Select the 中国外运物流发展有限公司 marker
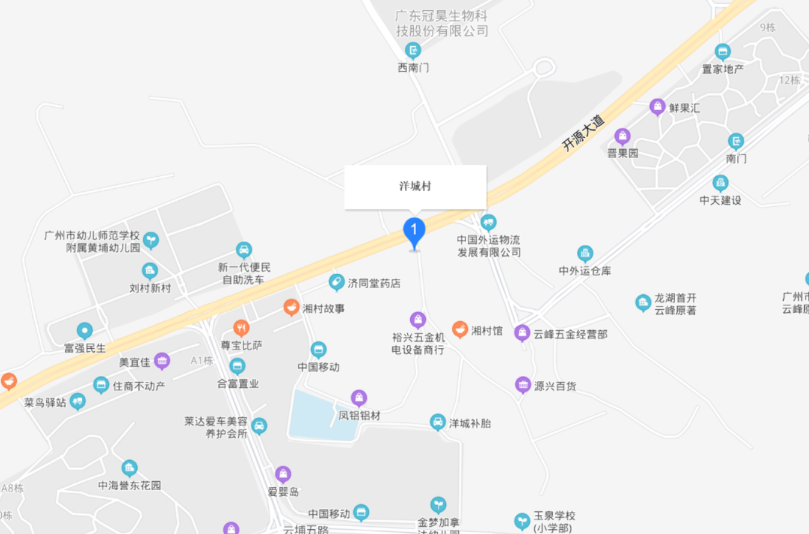 pyautogui.click(x=488, y=223)
